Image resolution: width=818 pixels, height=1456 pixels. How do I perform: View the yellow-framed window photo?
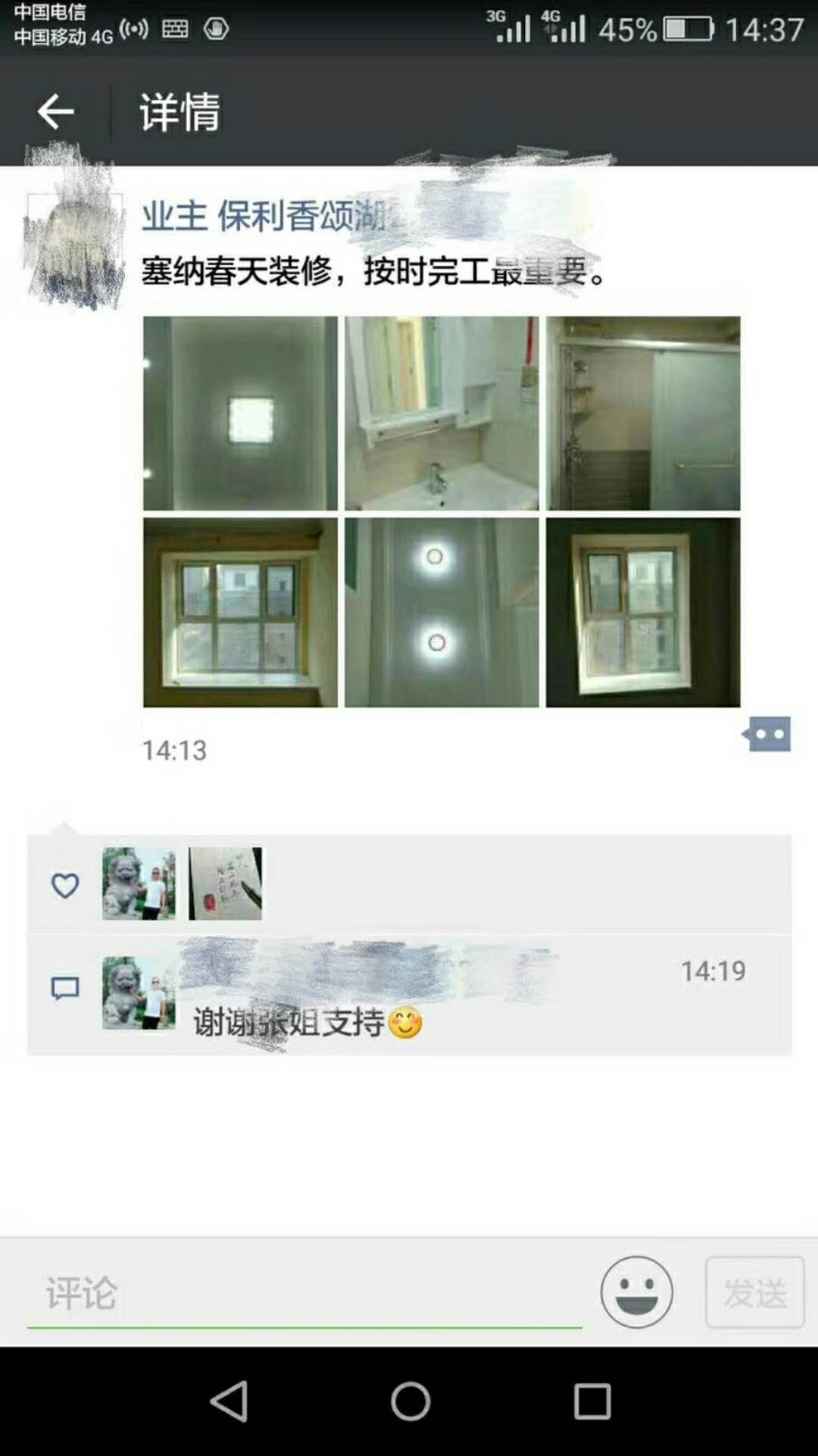(x=240, y=613)
